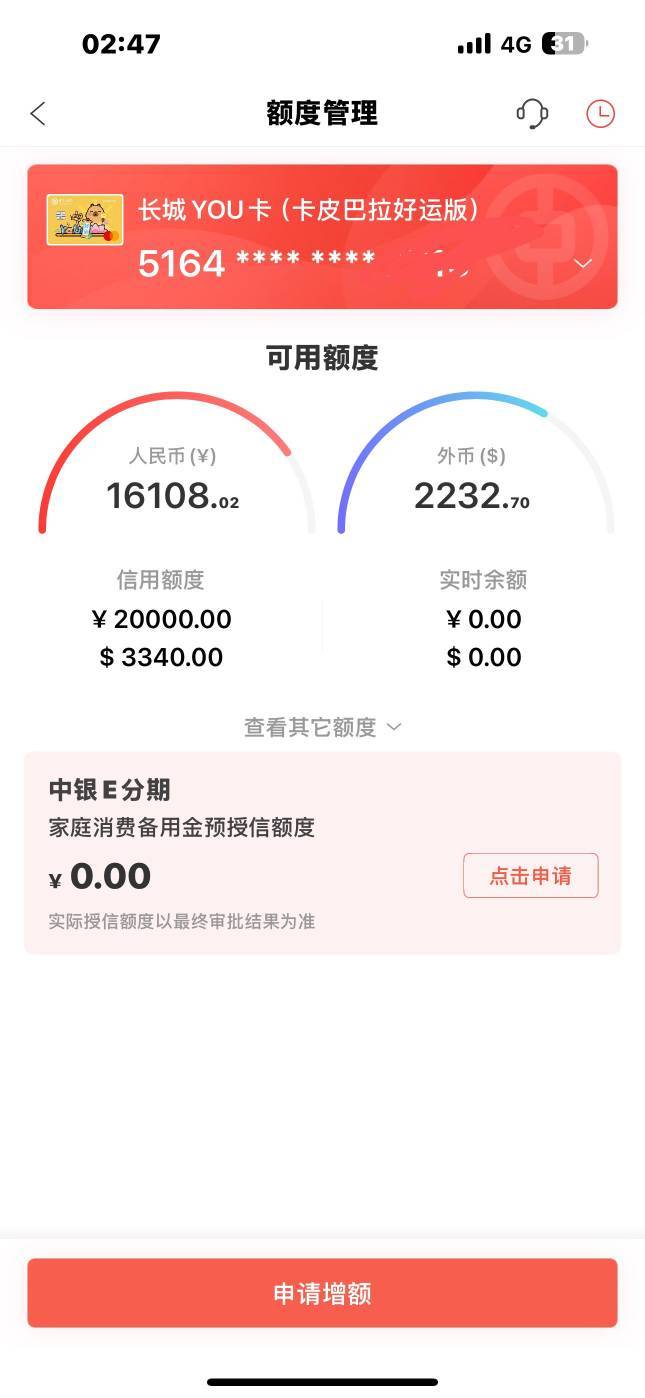Open customer service headset icon
645x1398 pixels.
(x=532, y=113)
